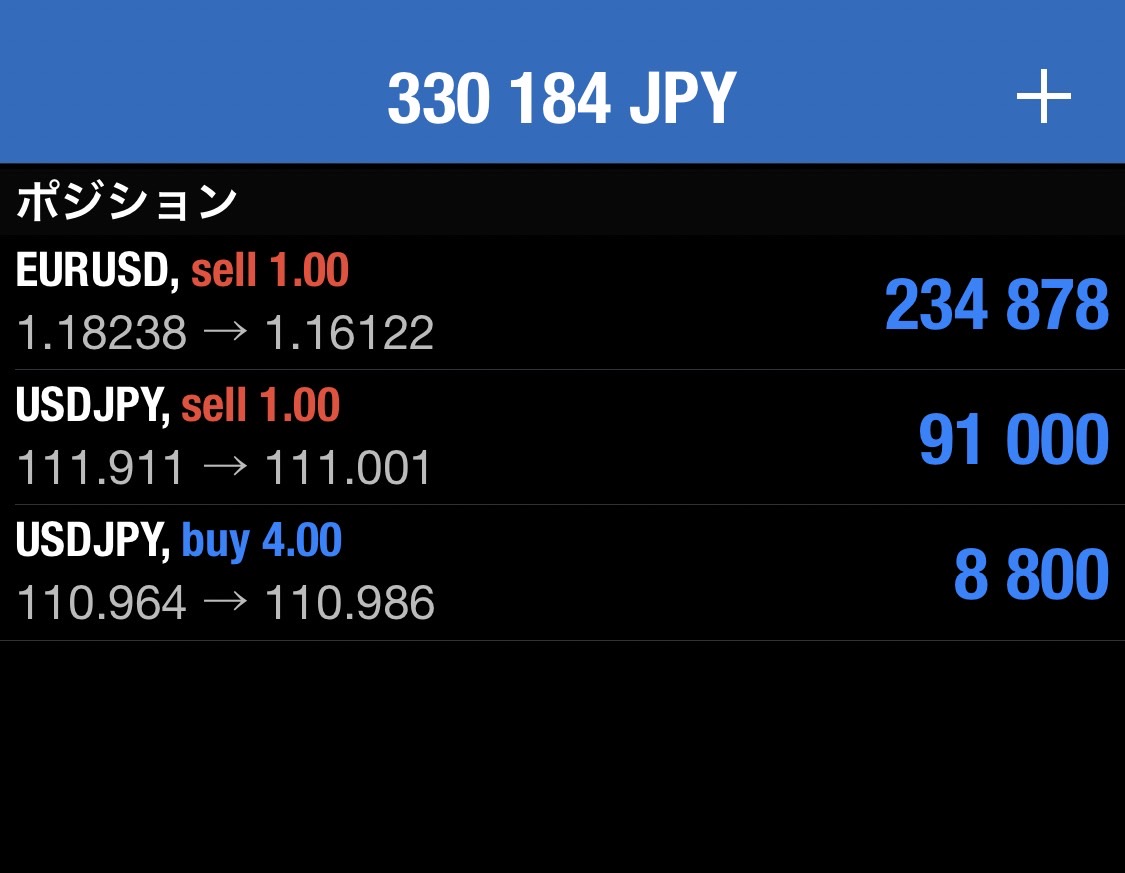Tap the plus icon for a new order
The image size is (1125, 873).
coord(1043,98)
